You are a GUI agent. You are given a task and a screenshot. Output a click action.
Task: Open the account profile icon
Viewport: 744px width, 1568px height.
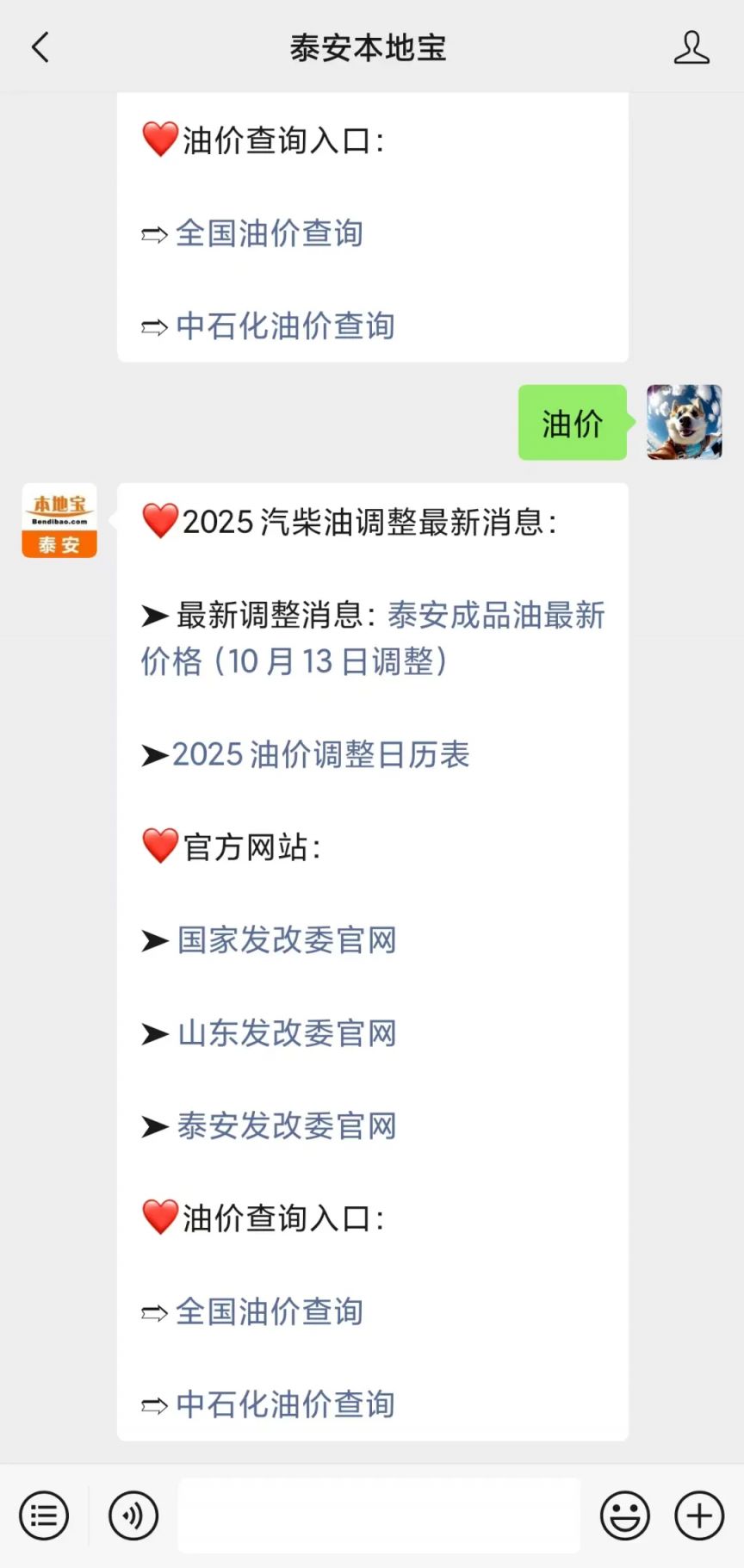tap(691, 48)
